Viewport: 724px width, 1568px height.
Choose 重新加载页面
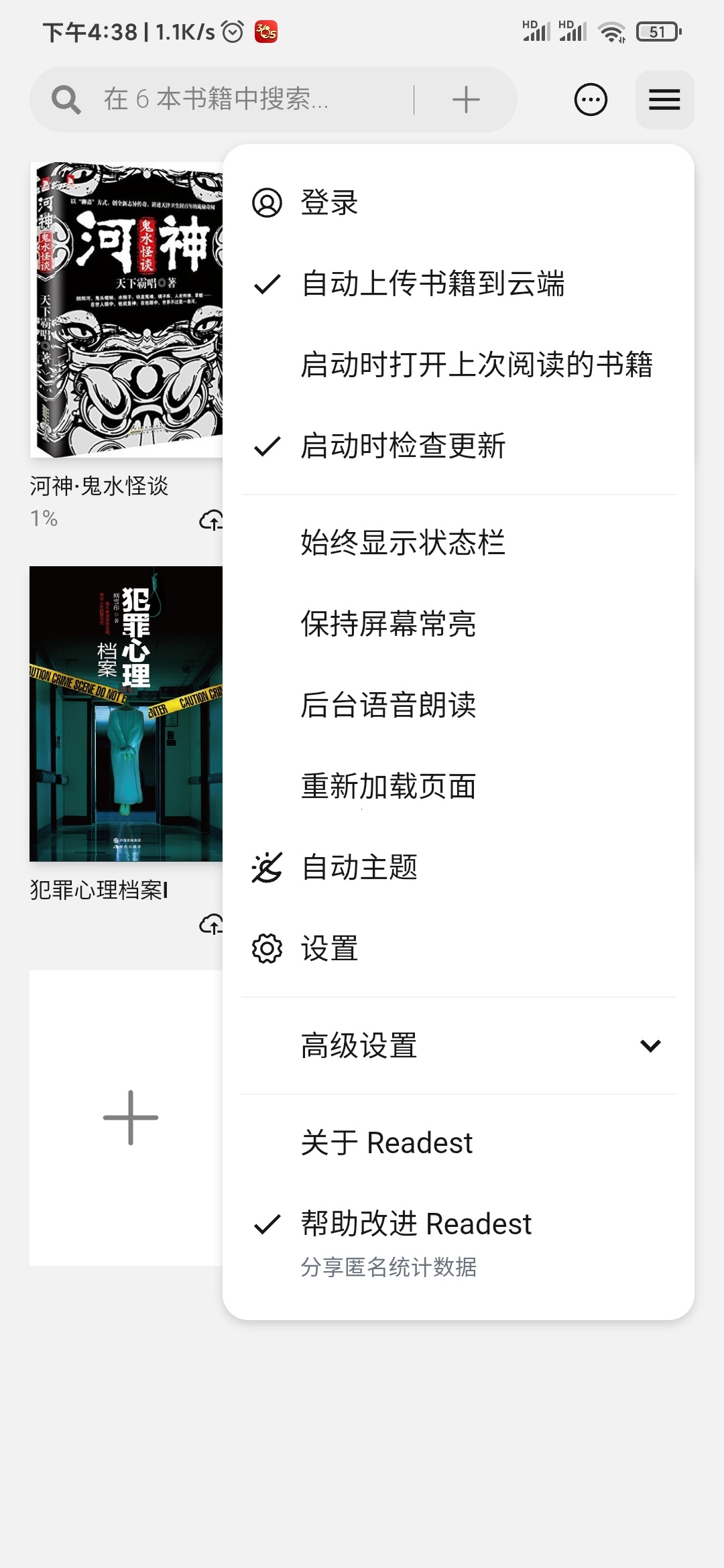tap(388, 786)
